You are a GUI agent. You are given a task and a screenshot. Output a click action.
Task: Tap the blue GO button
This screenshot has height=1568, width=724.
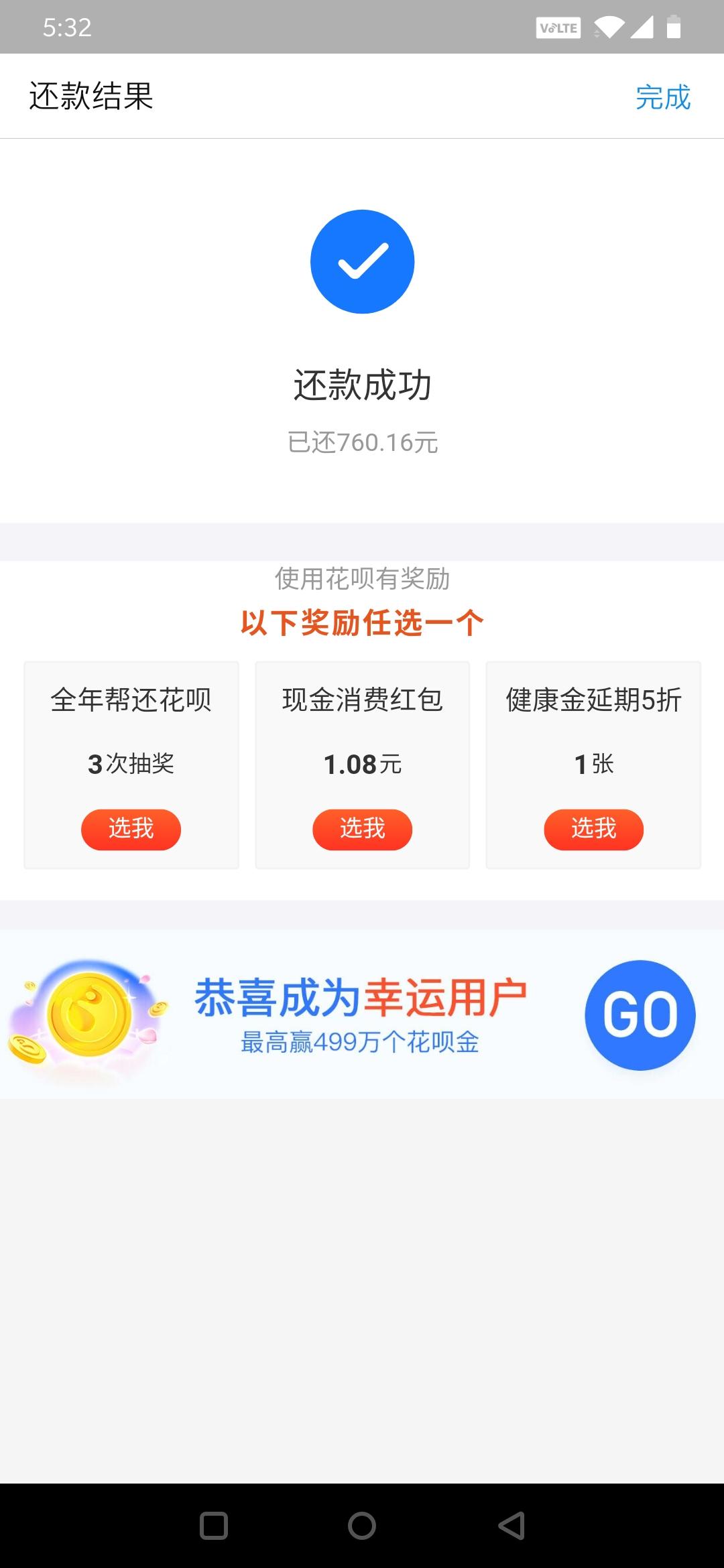click(640, 1015)
